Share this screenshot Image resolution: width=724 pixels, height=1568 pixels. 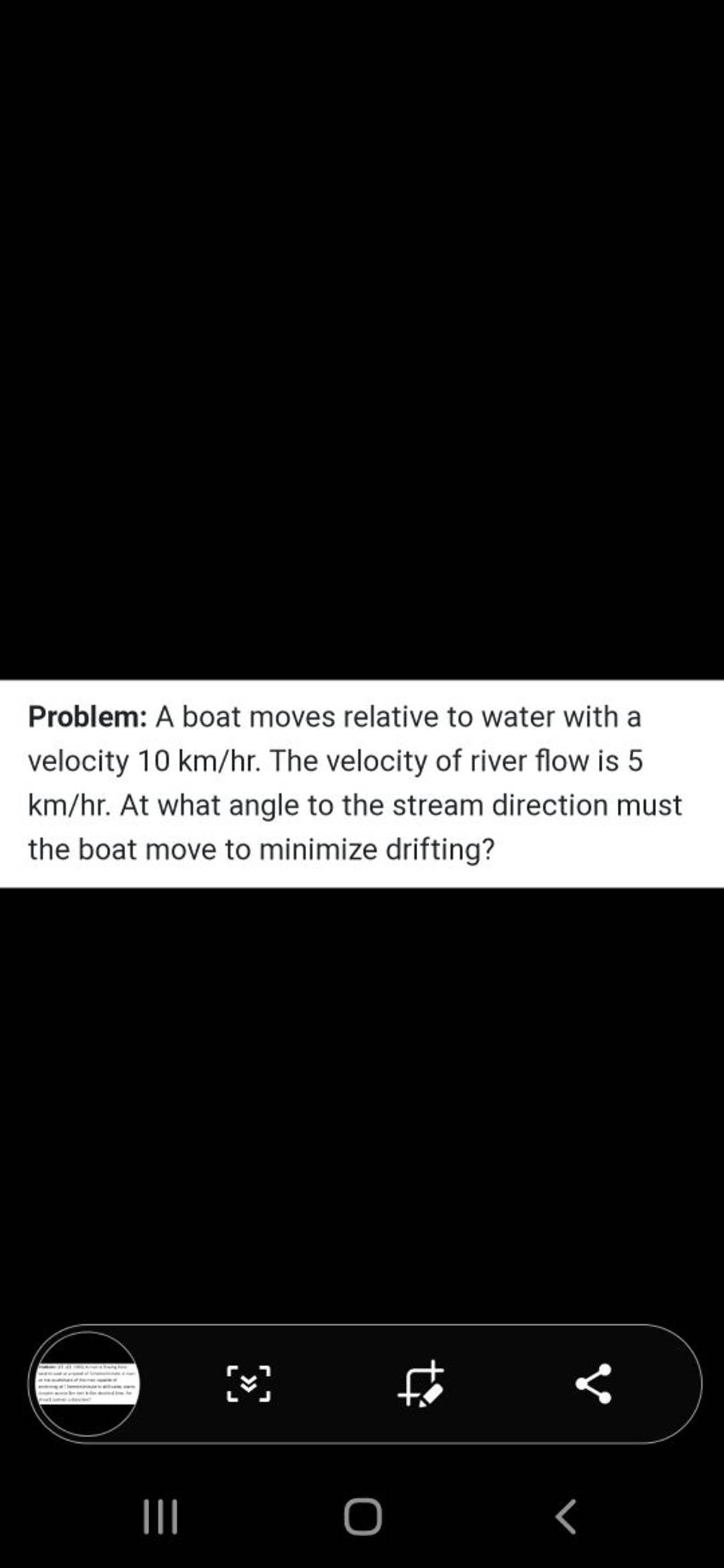pyautogui.click(x=594, y=1383)
